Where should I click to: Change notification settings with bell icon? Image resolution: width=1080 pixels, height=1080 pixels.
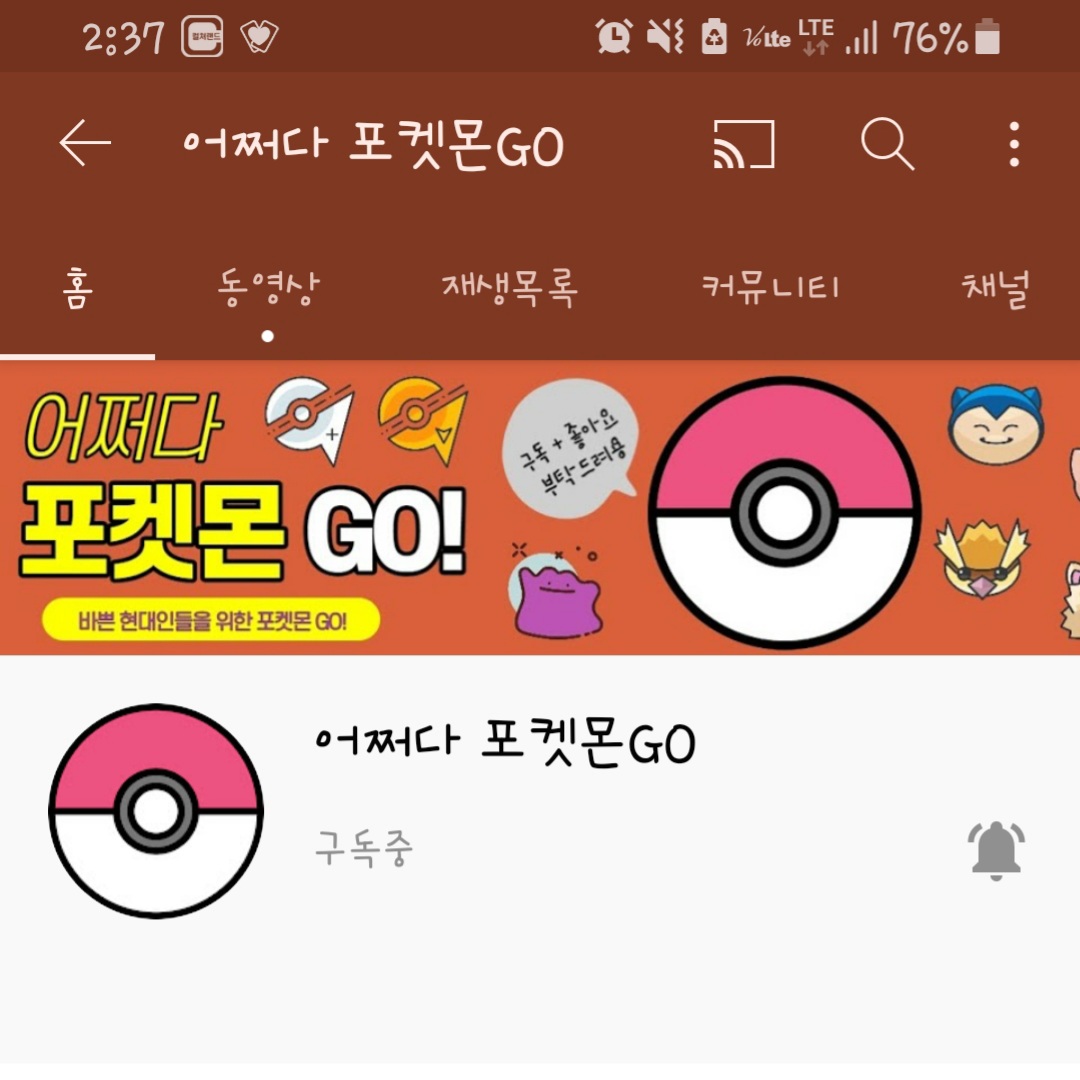coord(997,851)
